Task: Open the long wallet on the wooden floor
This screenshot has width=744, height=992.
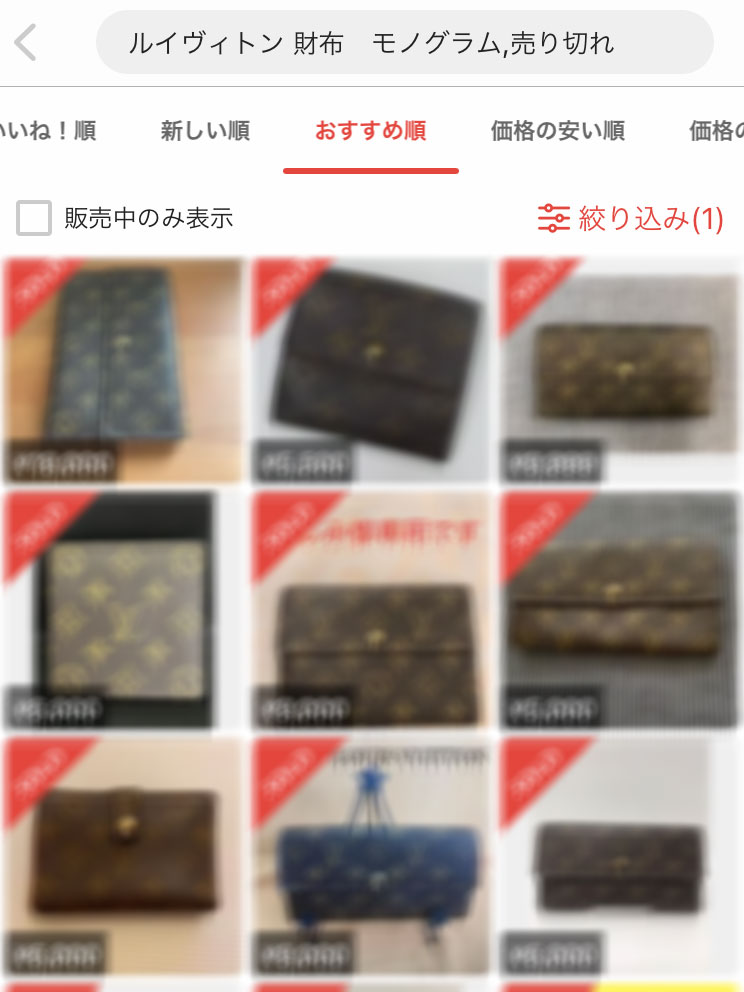Action: coord(124,370)
